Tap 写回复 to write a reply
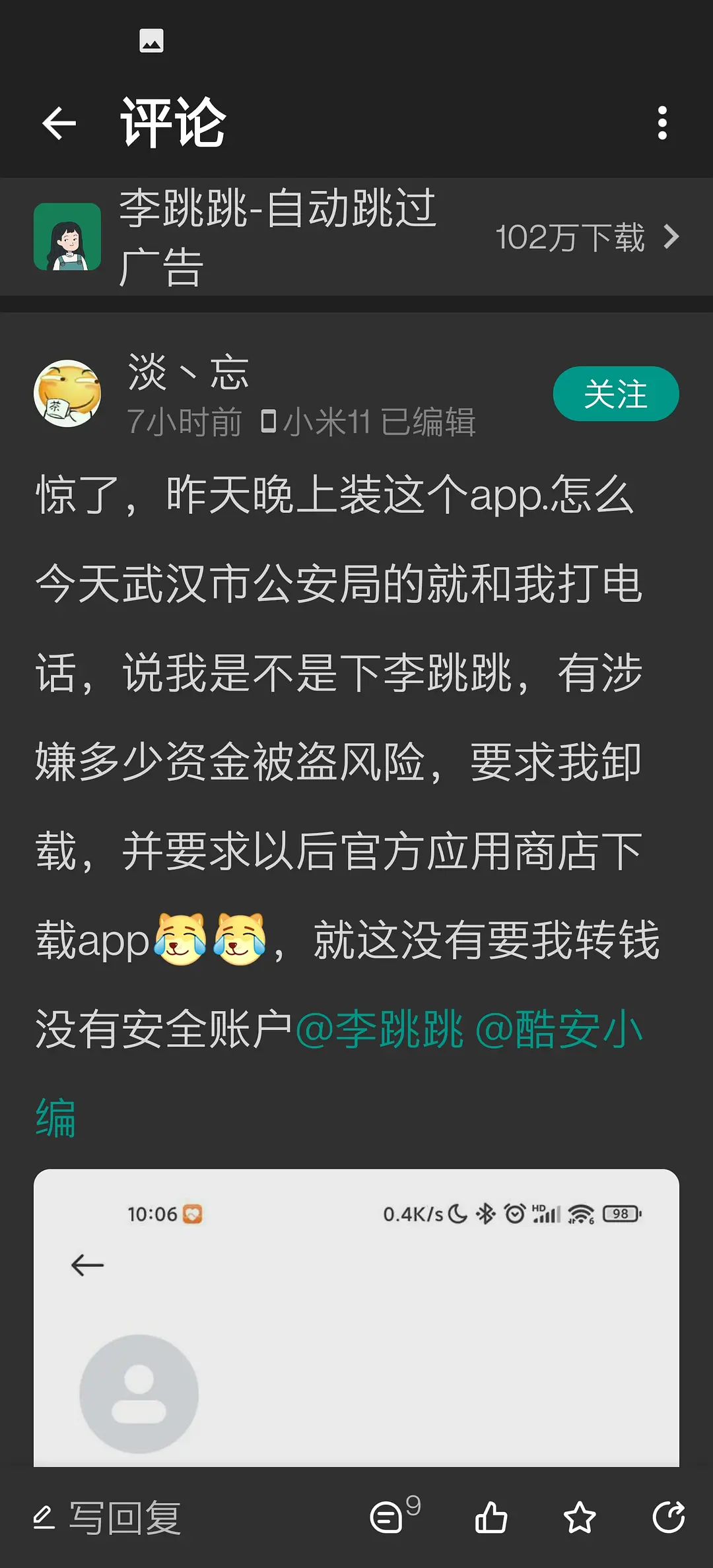The width and height of the screenshot is (713, 1568). click(x=109, y=1517)
